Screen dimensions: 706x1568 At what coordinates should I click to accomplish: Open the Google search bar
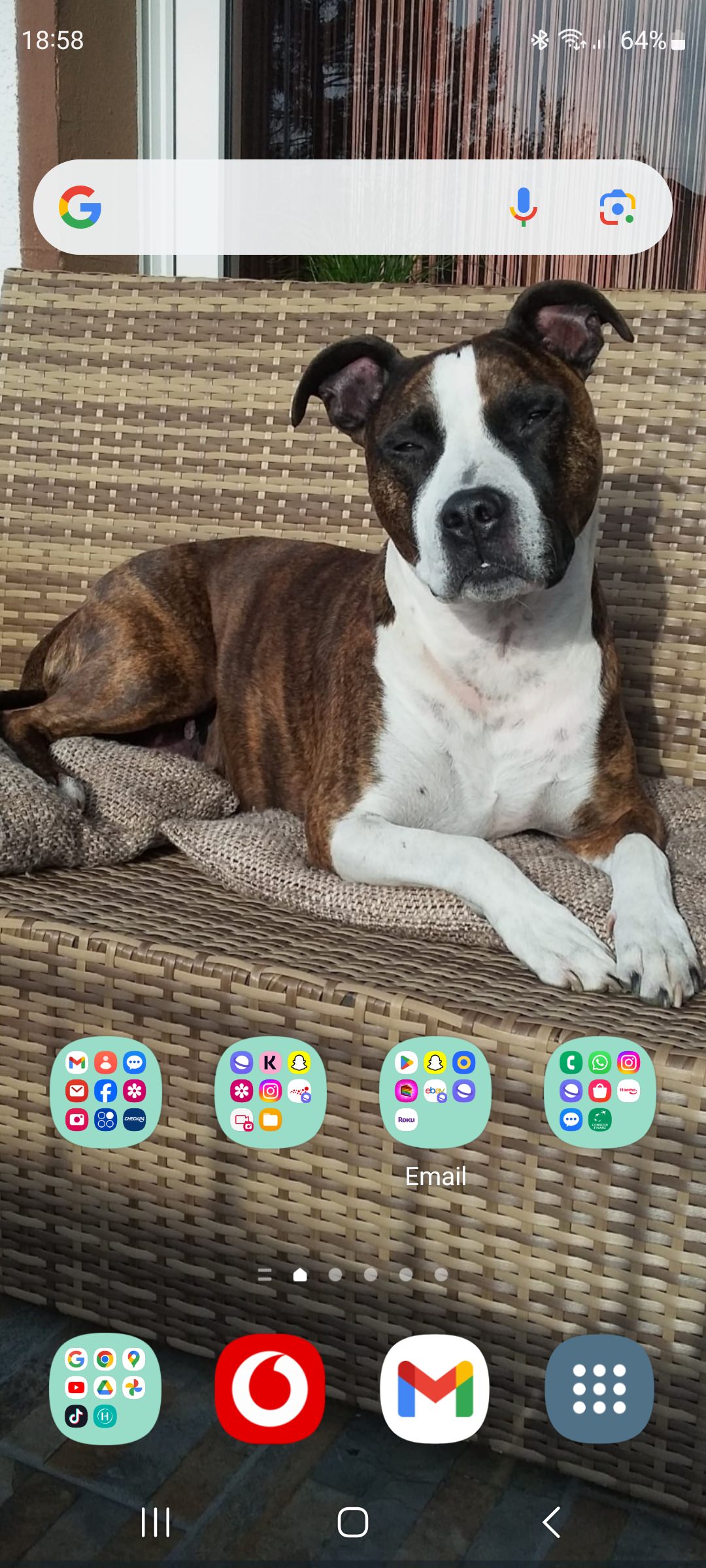[x=294, y=207]
